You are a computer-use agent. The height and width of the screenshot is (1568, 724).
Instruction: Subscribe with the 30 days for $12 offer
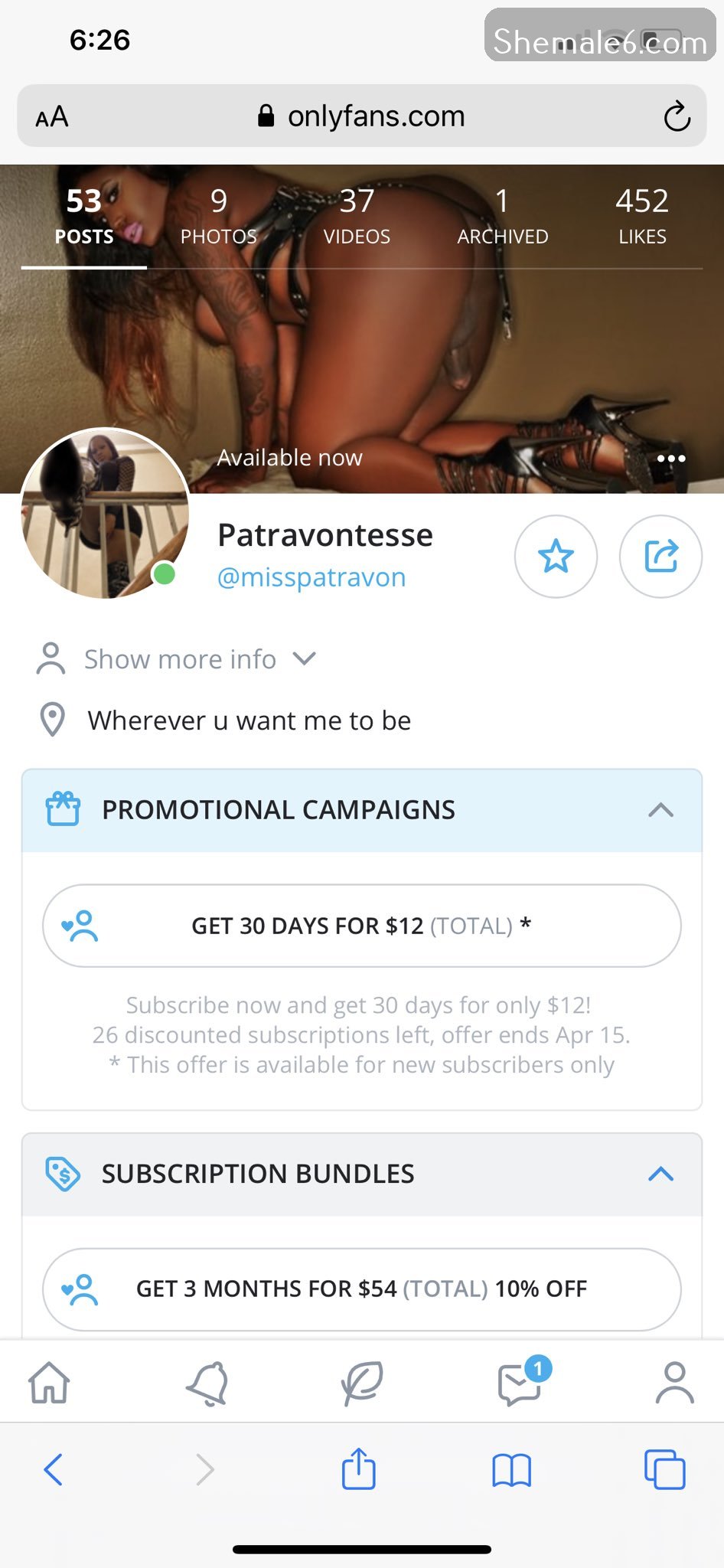click(x=361, y=926)
